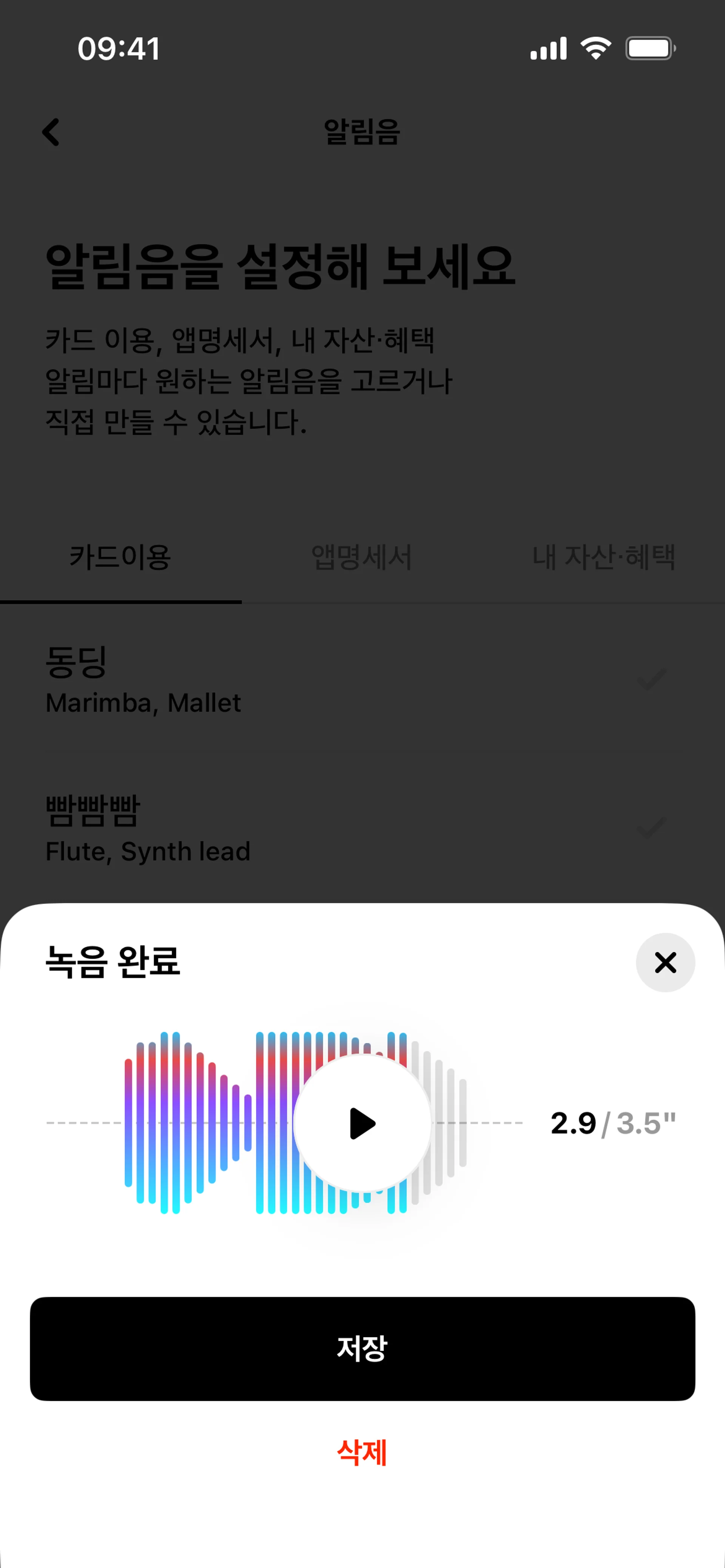Choose the 빰빰빰 Flute, Synth lead sound
725x1568 pixels.
point(362,828)
